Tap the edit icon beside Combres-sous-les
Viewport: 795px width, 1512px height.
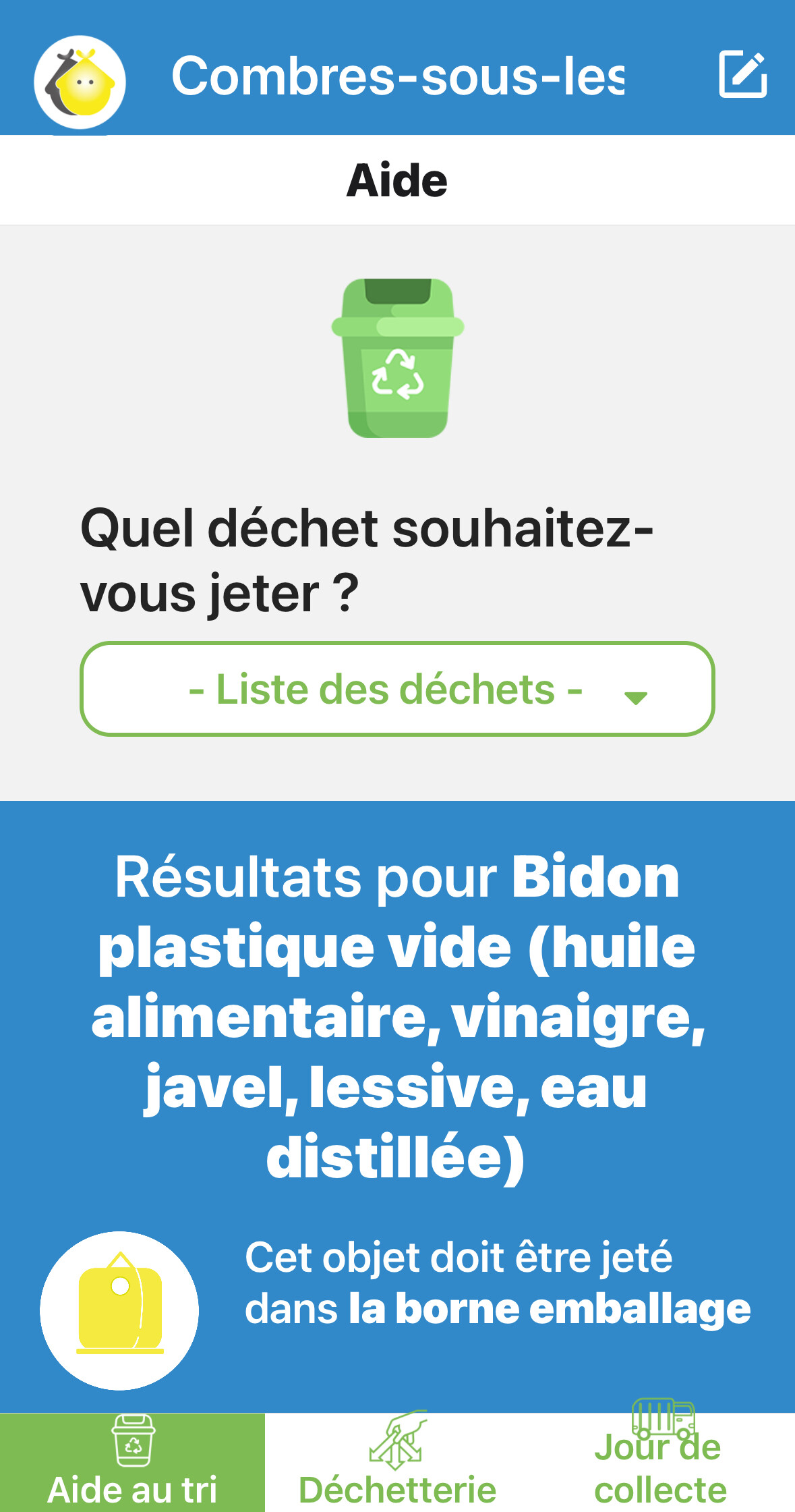[742, 74]
